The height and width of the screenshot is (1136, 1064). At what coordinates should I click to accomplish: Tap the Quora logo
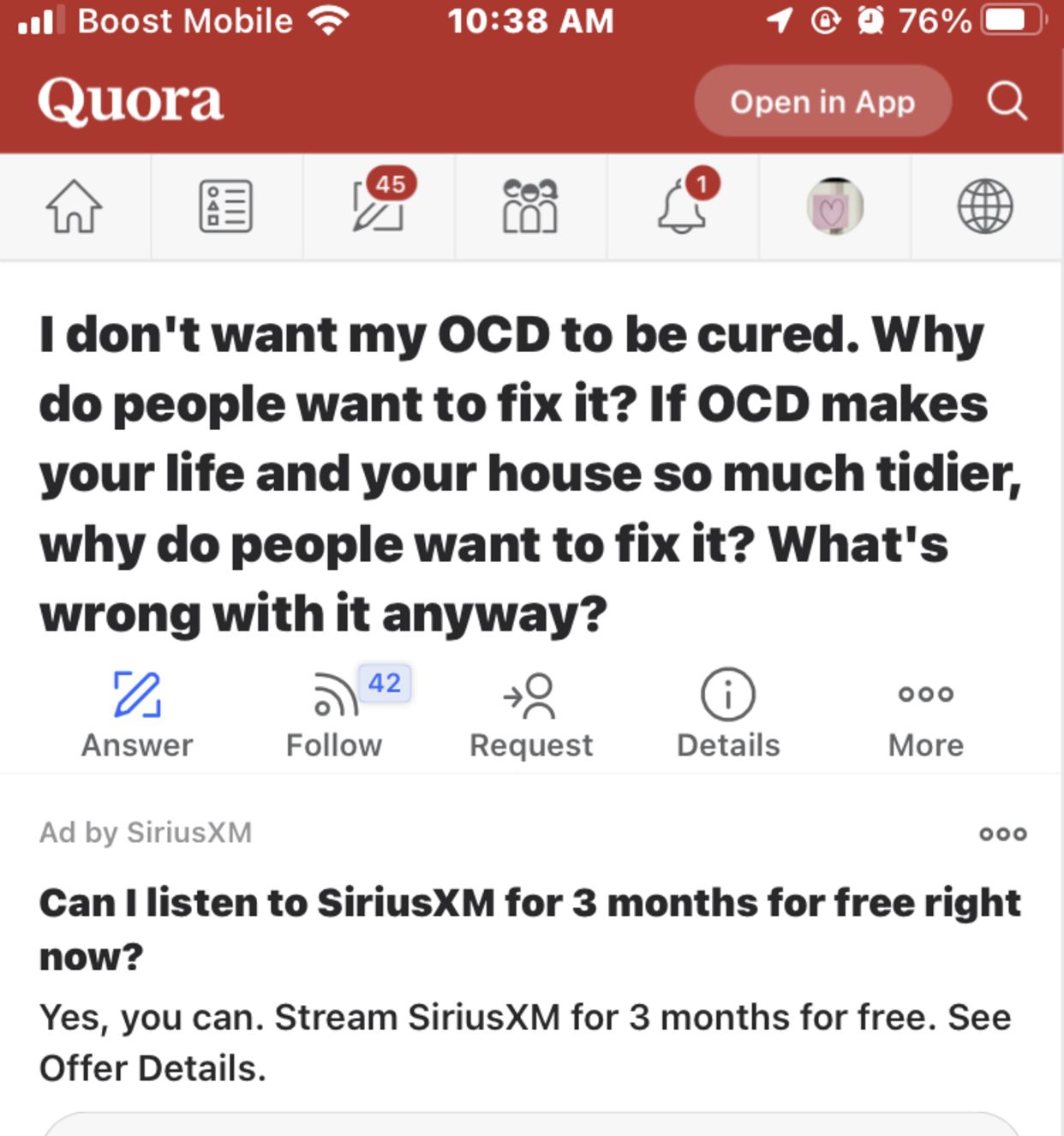point(130,101)
